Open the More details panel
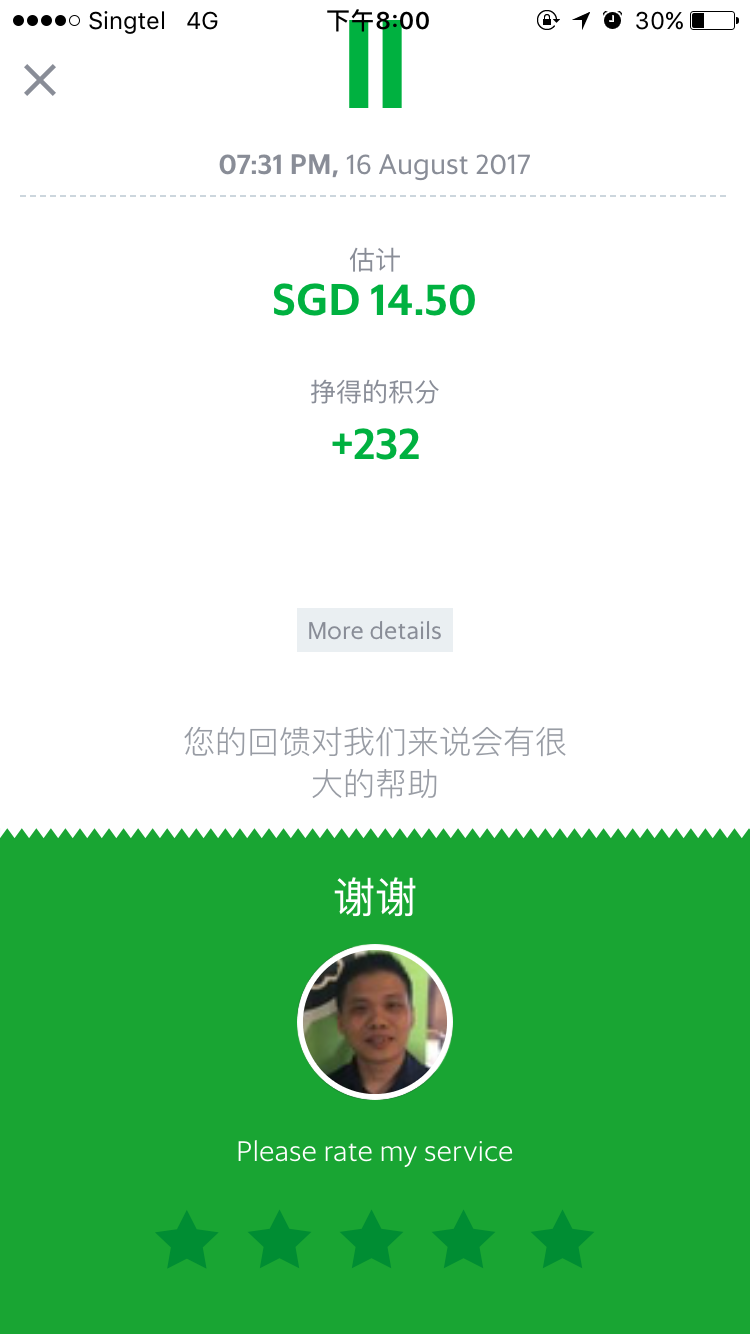 [375, 630]
